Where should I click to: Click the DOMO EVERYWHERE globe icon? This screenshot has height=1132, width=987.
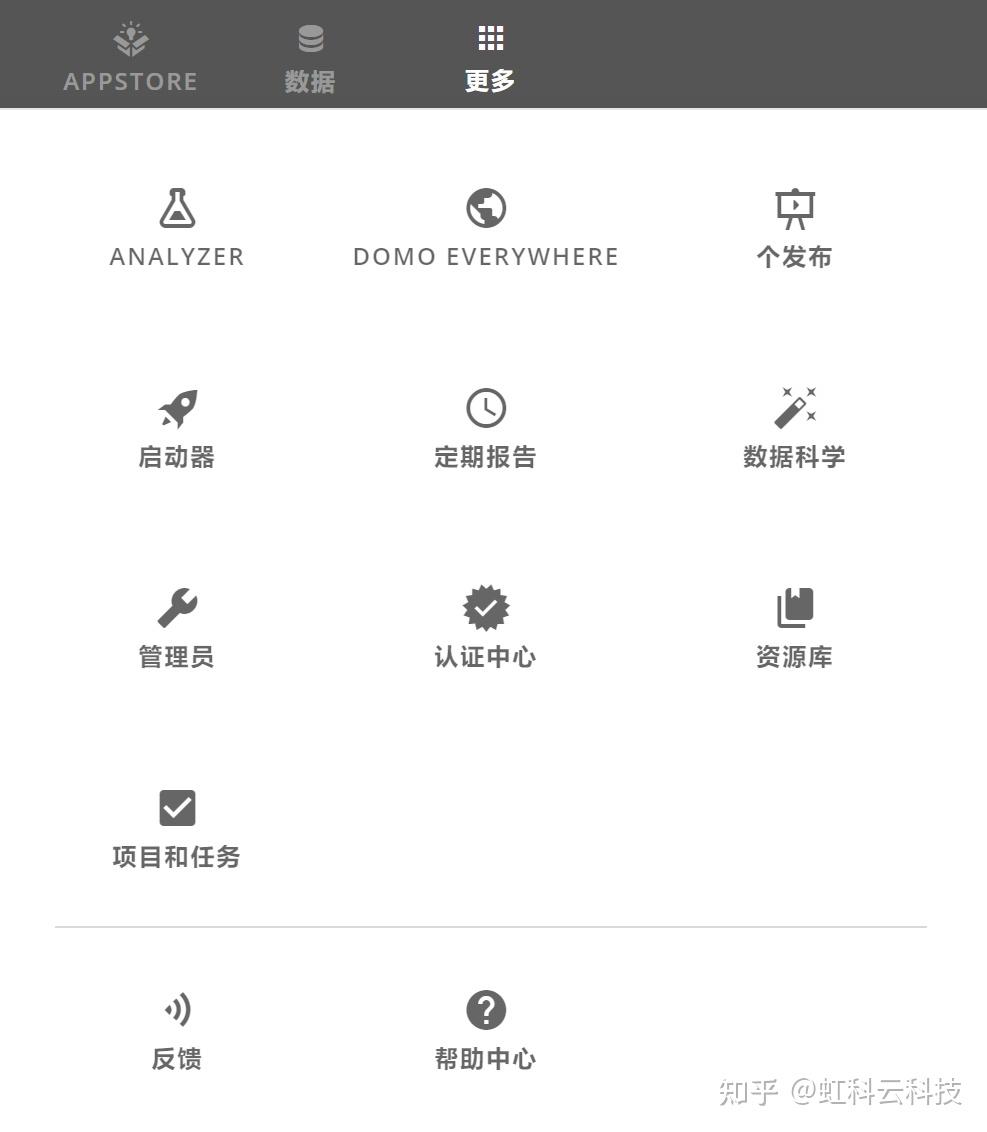485,207
